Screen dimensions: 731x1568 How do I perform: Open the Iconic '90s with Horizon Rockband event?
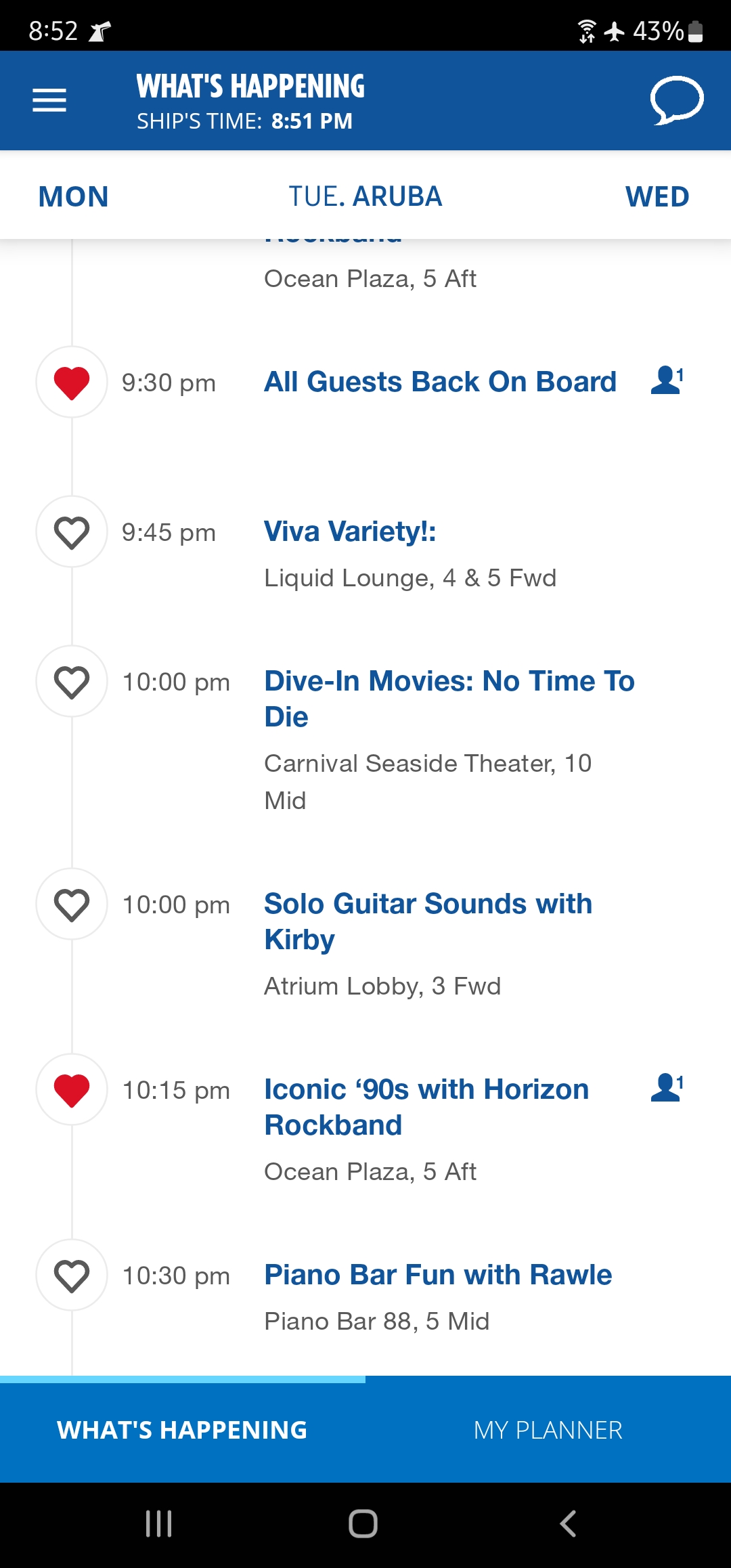point(426,1107)
